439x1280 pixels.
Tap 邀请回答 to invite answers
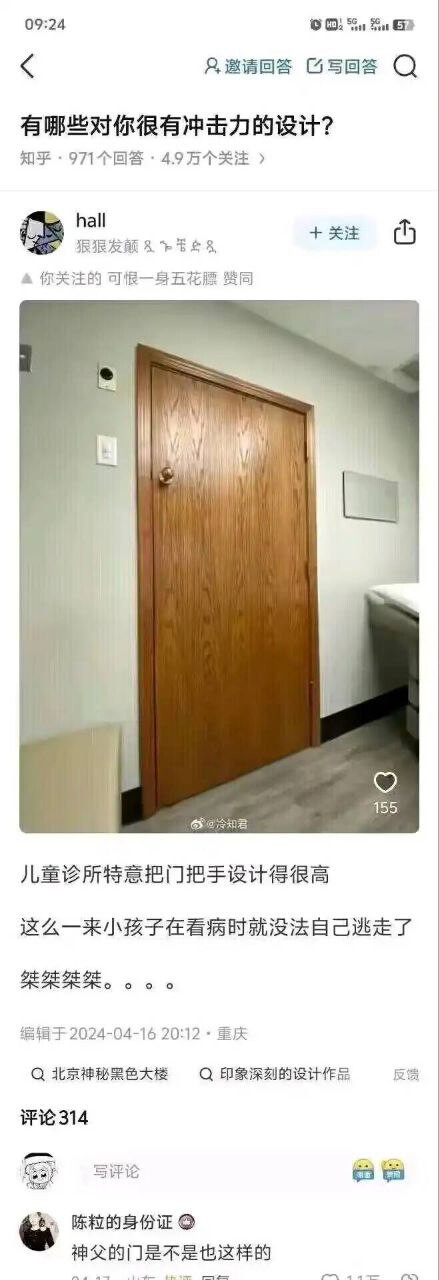tap(248, 66)
